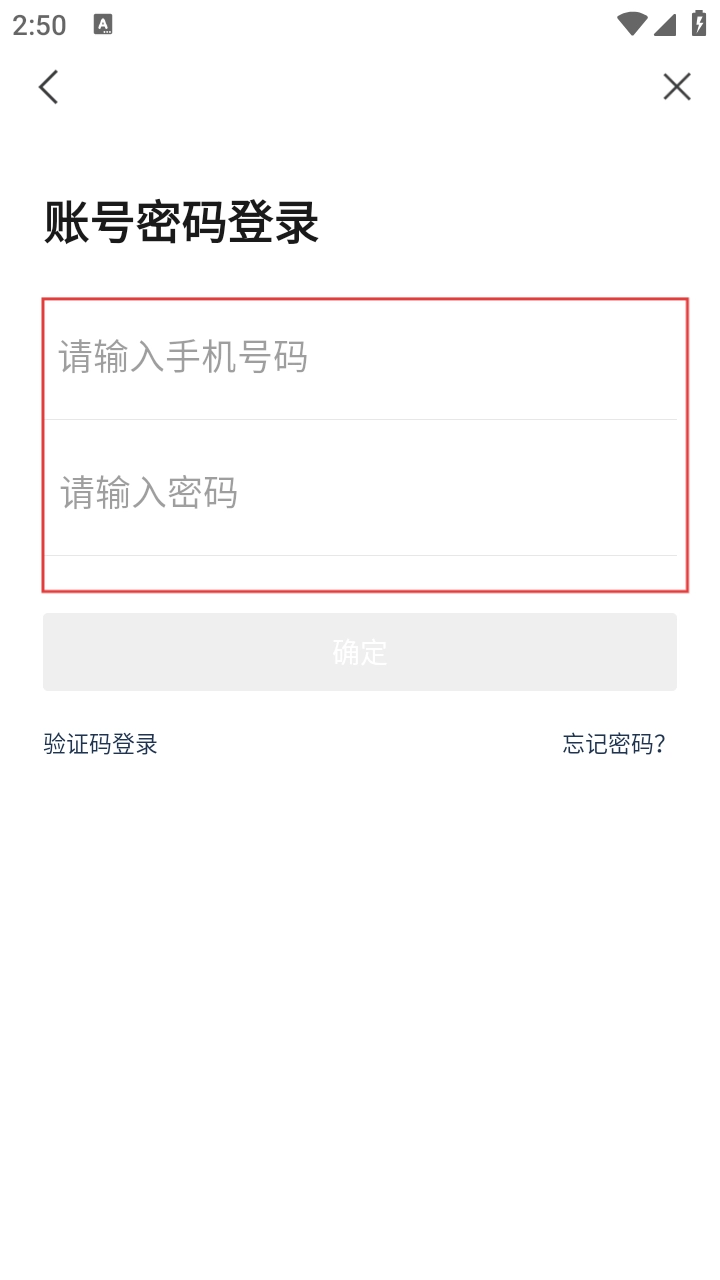The height and width of the screenshot is (1280, 720).
Task: Go back using the top-left arrow
Action: 48,87
